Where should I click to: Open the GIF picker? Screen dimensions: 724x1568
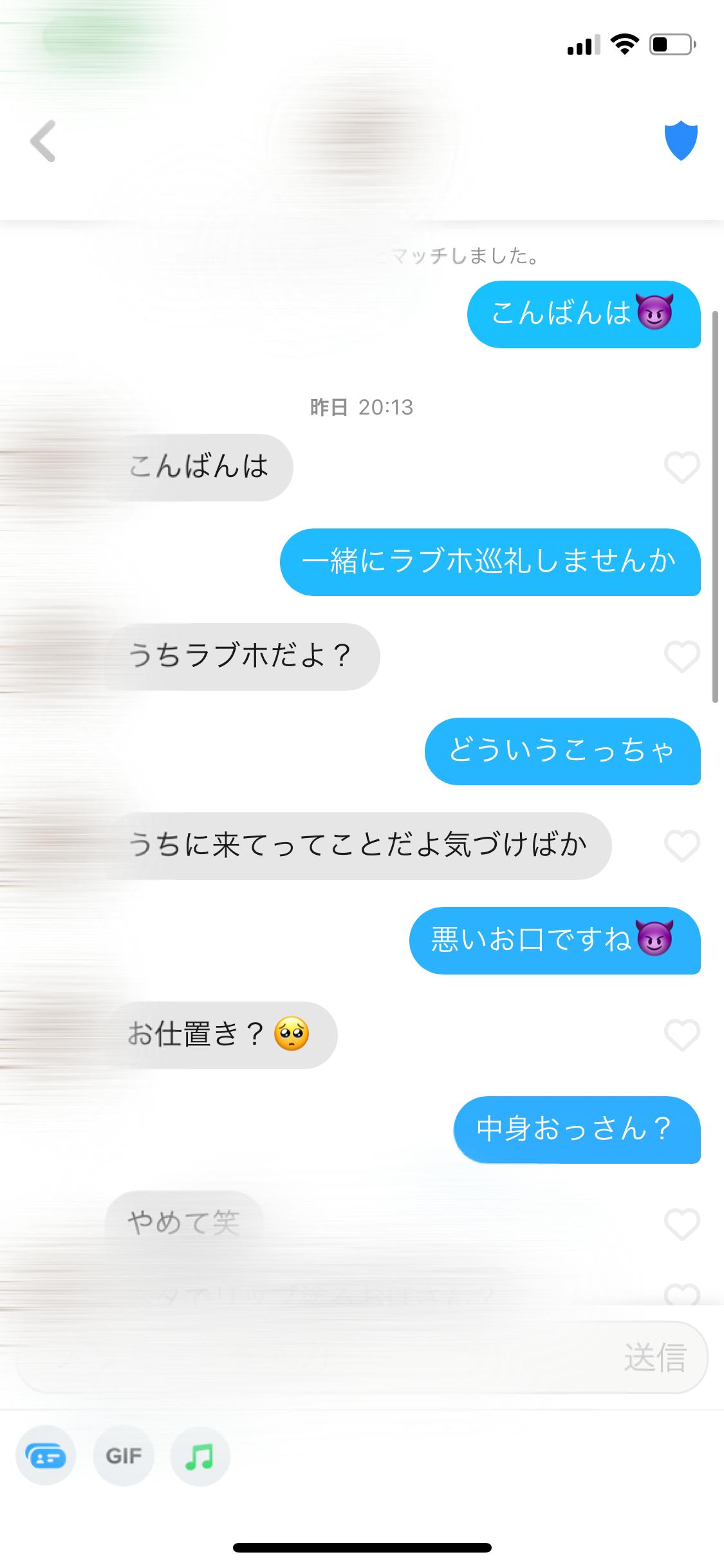point(124,1456)
